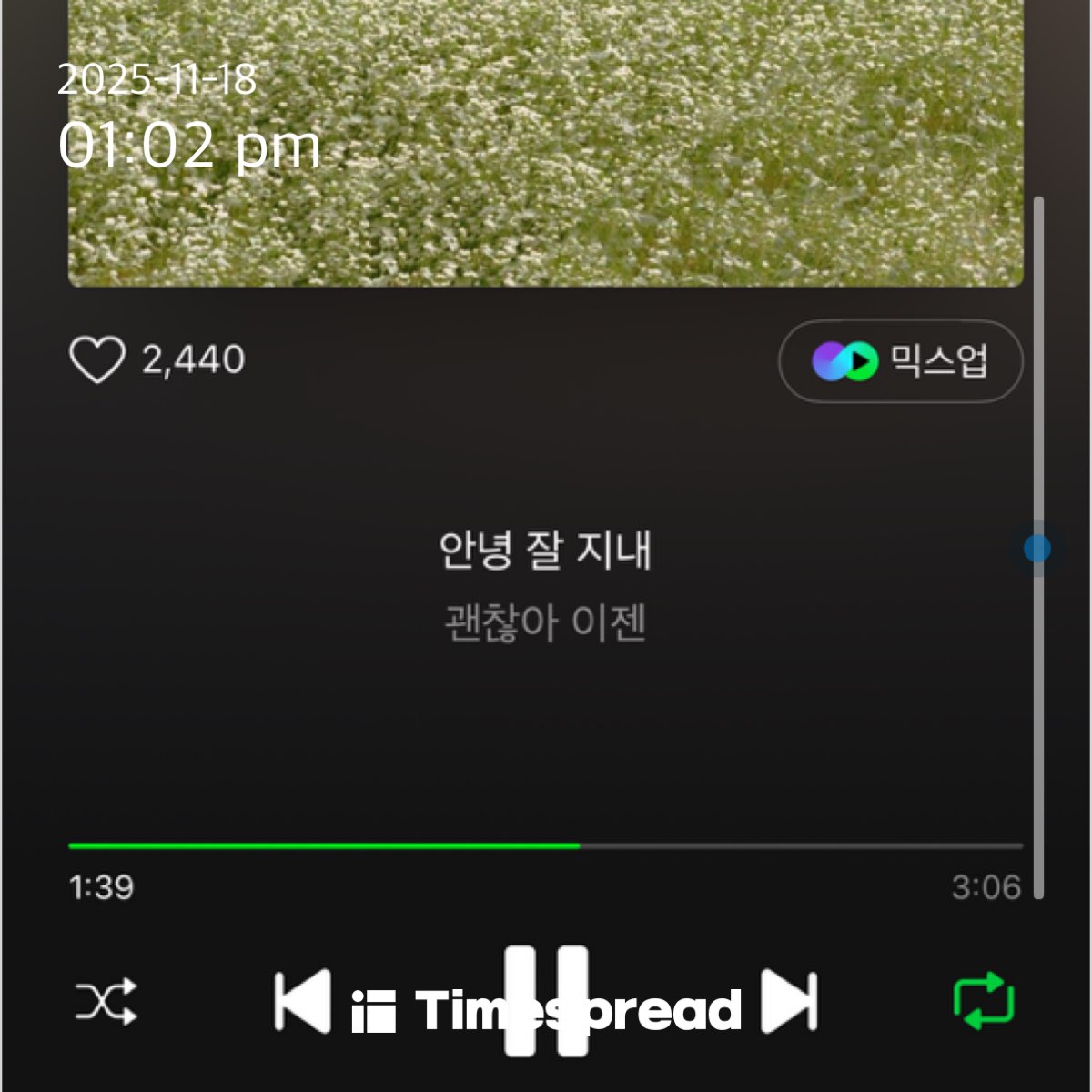Like the song with the heart icon

tap(97, 360)
